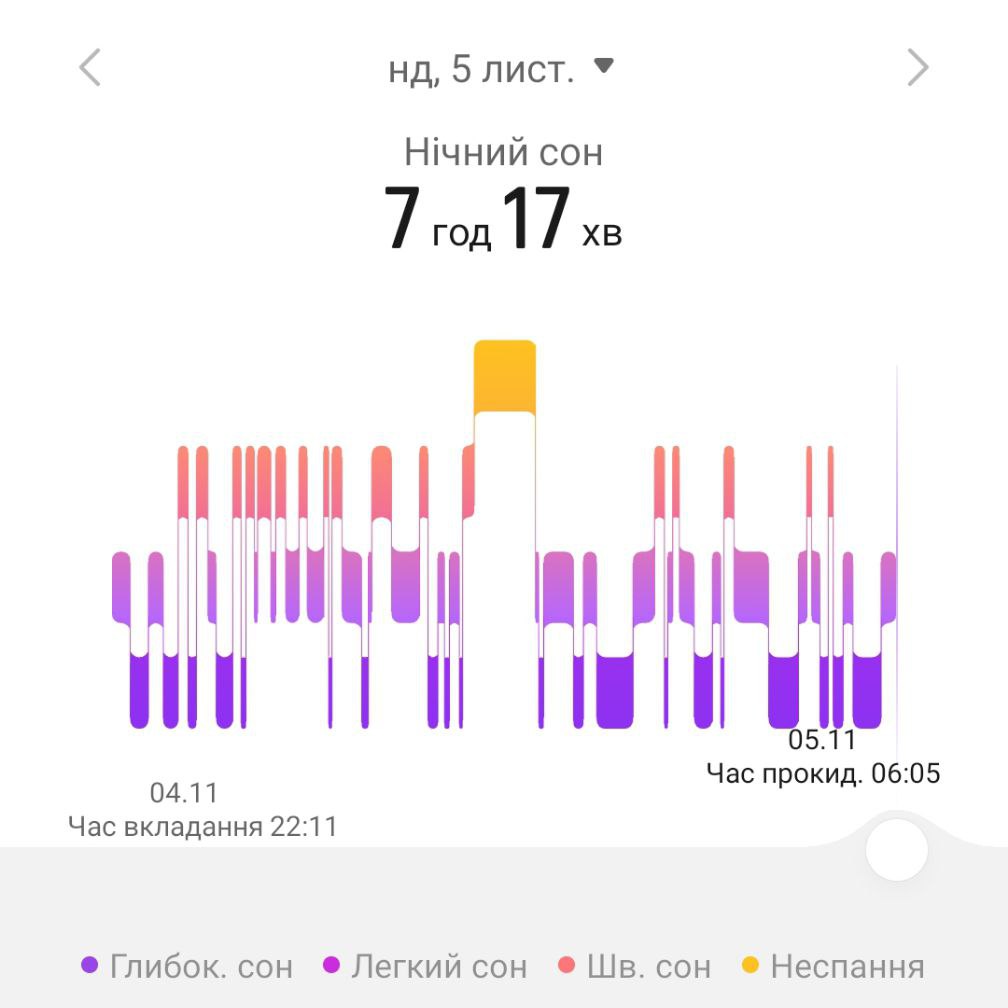Tap the white slider handle on the sleep chart
Screen dimensions: 1008x1008
[x=897, y=850]
